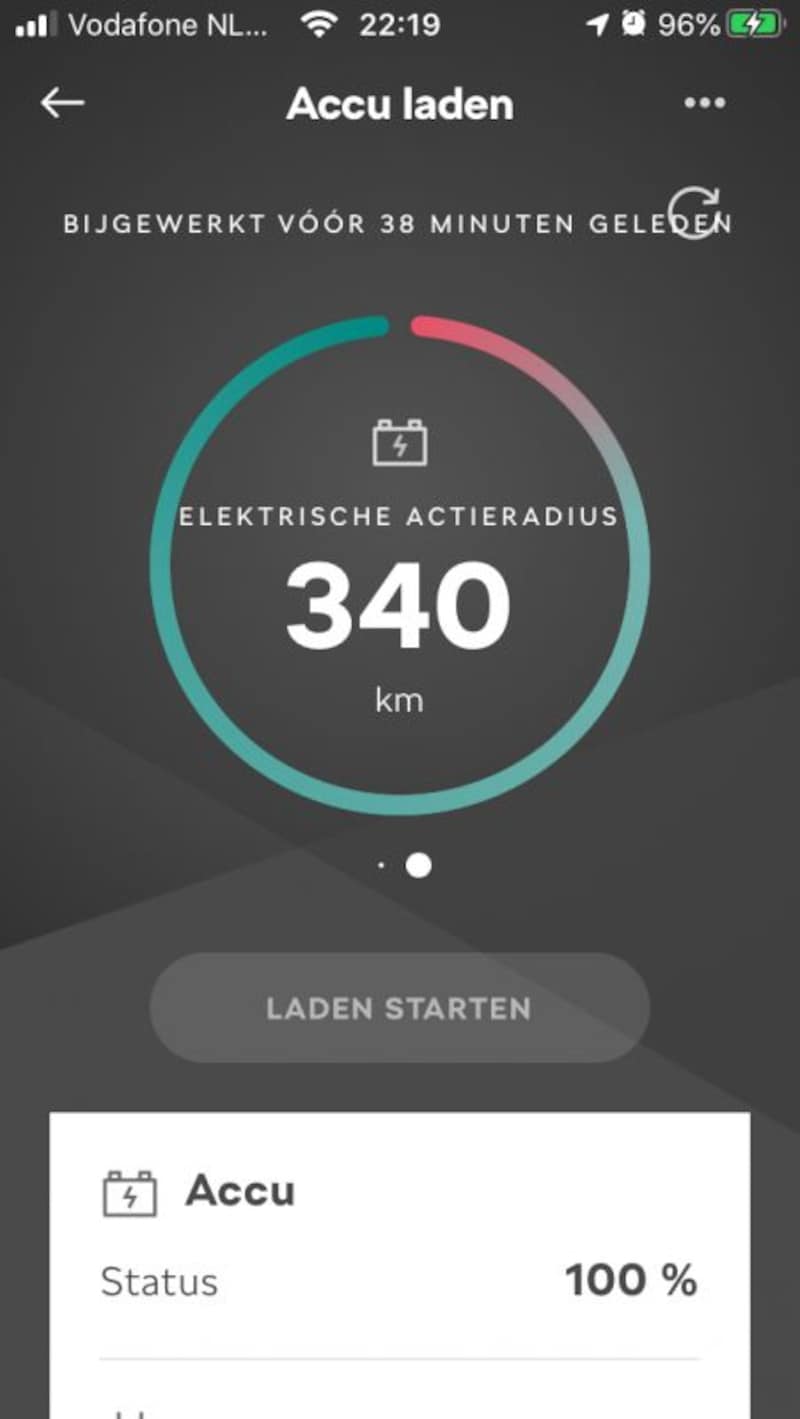Switch to the first page indicator dot
Image resolution: width=800 pixels, height=1419 pixels.
point(381,865)
